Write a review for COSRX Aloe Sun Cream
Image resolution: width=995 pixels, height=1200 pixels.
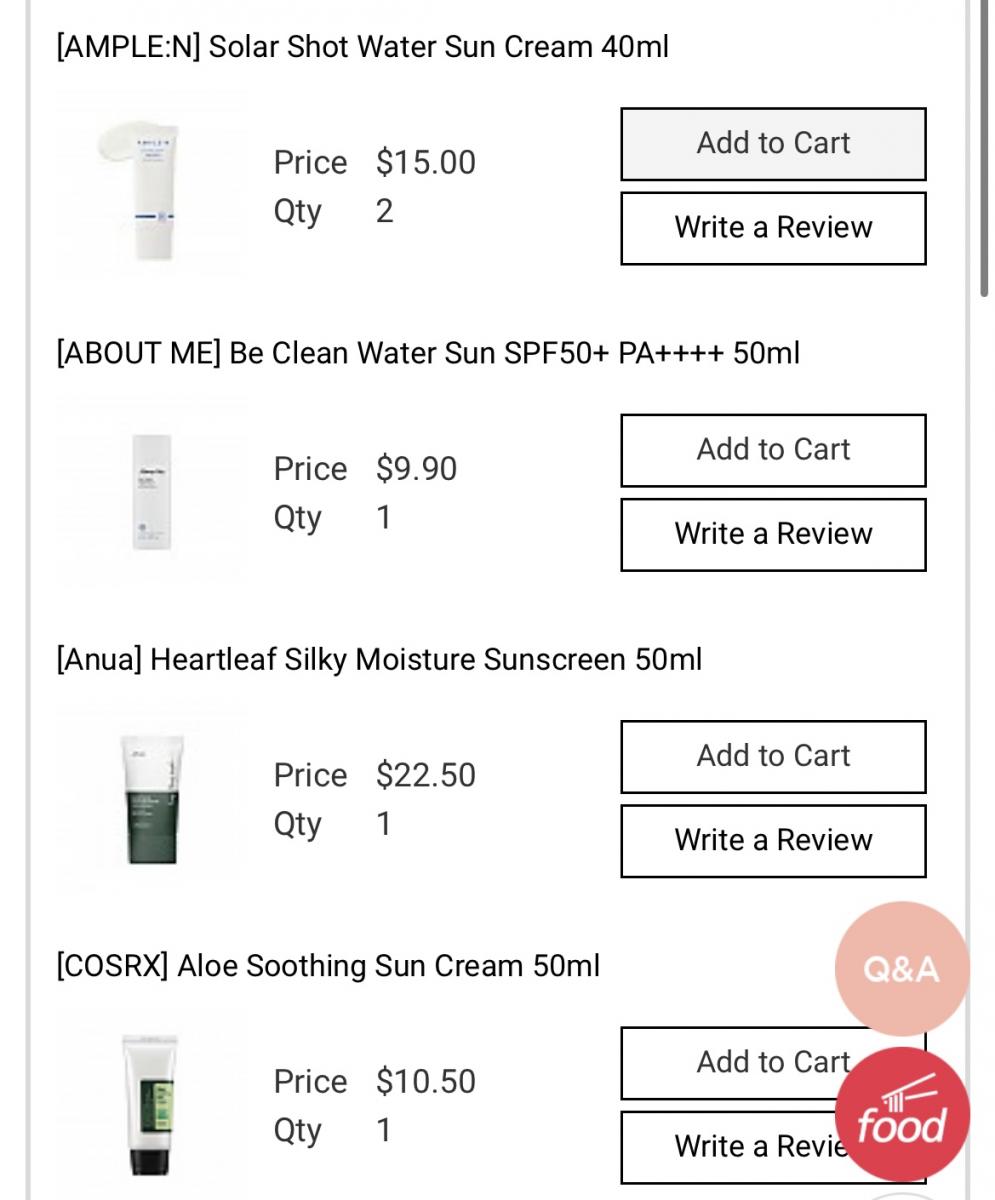[730, 1146]
